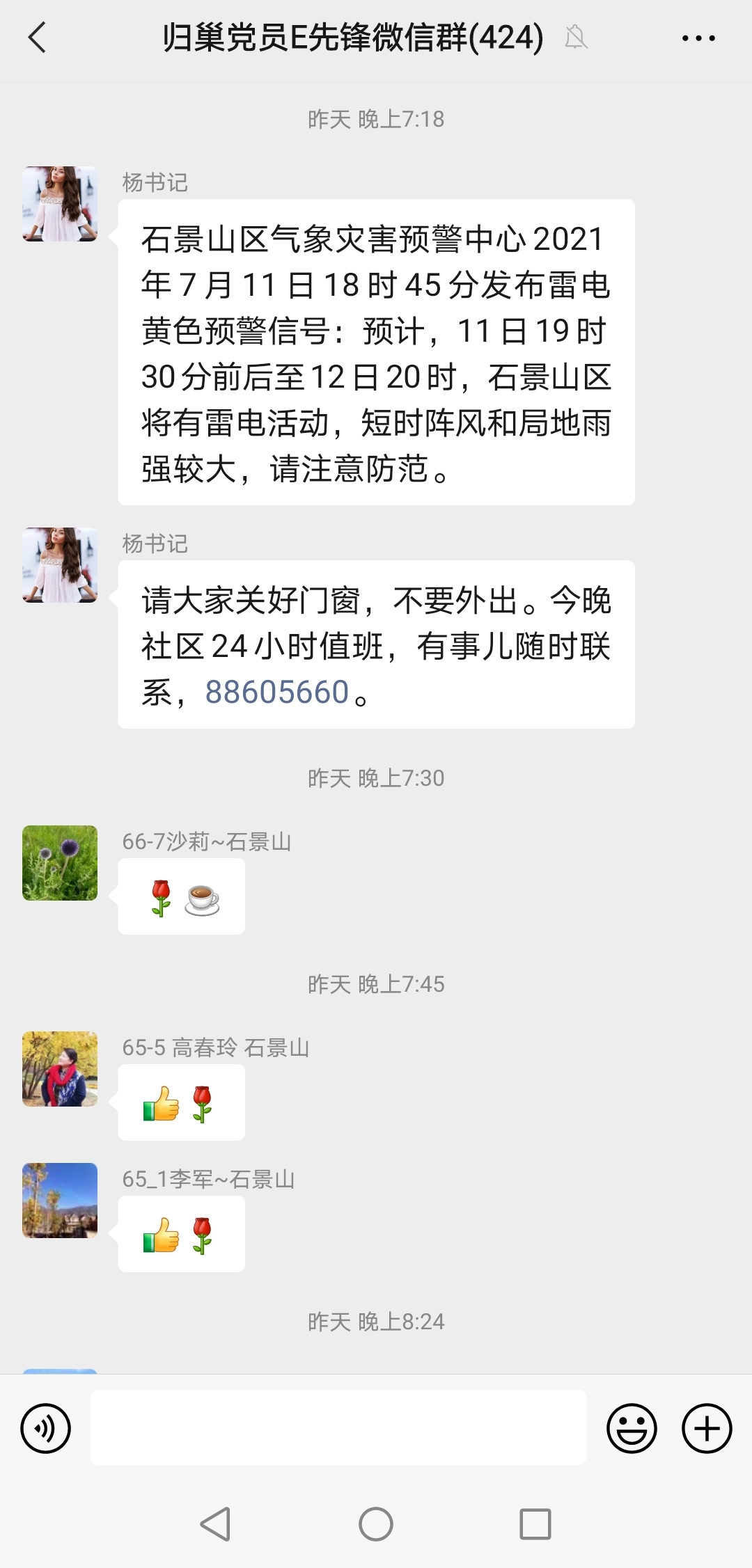Open 65_1李军~石景山's profile picture

point(60,1201)
